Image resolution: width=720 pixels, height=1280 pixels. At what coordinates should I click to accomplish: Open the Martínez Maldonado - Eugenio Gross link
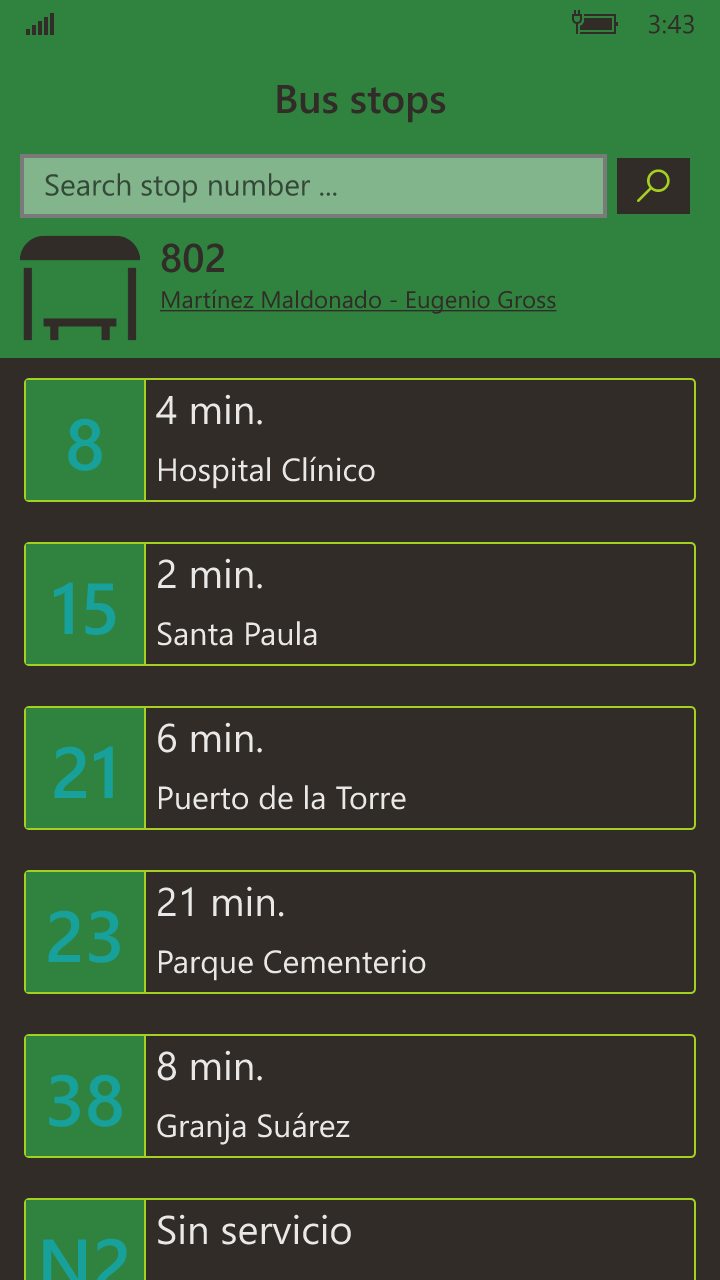358,300
